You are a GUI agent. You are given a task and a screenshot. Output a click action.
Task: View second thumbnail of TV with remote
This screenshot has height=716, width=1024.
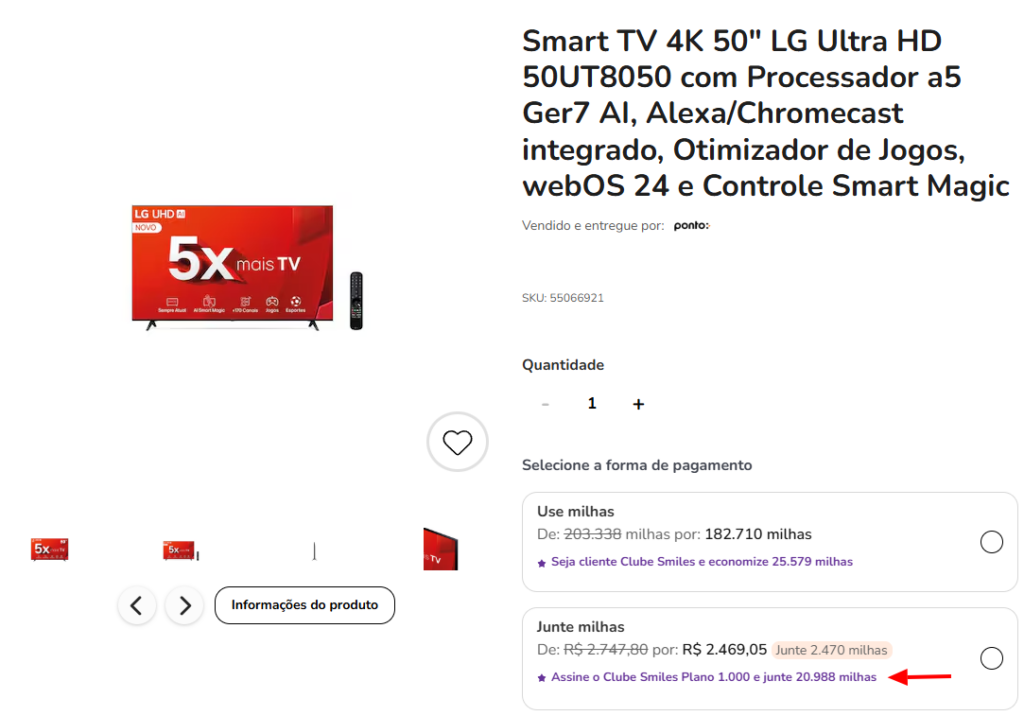tap(180, 550)
